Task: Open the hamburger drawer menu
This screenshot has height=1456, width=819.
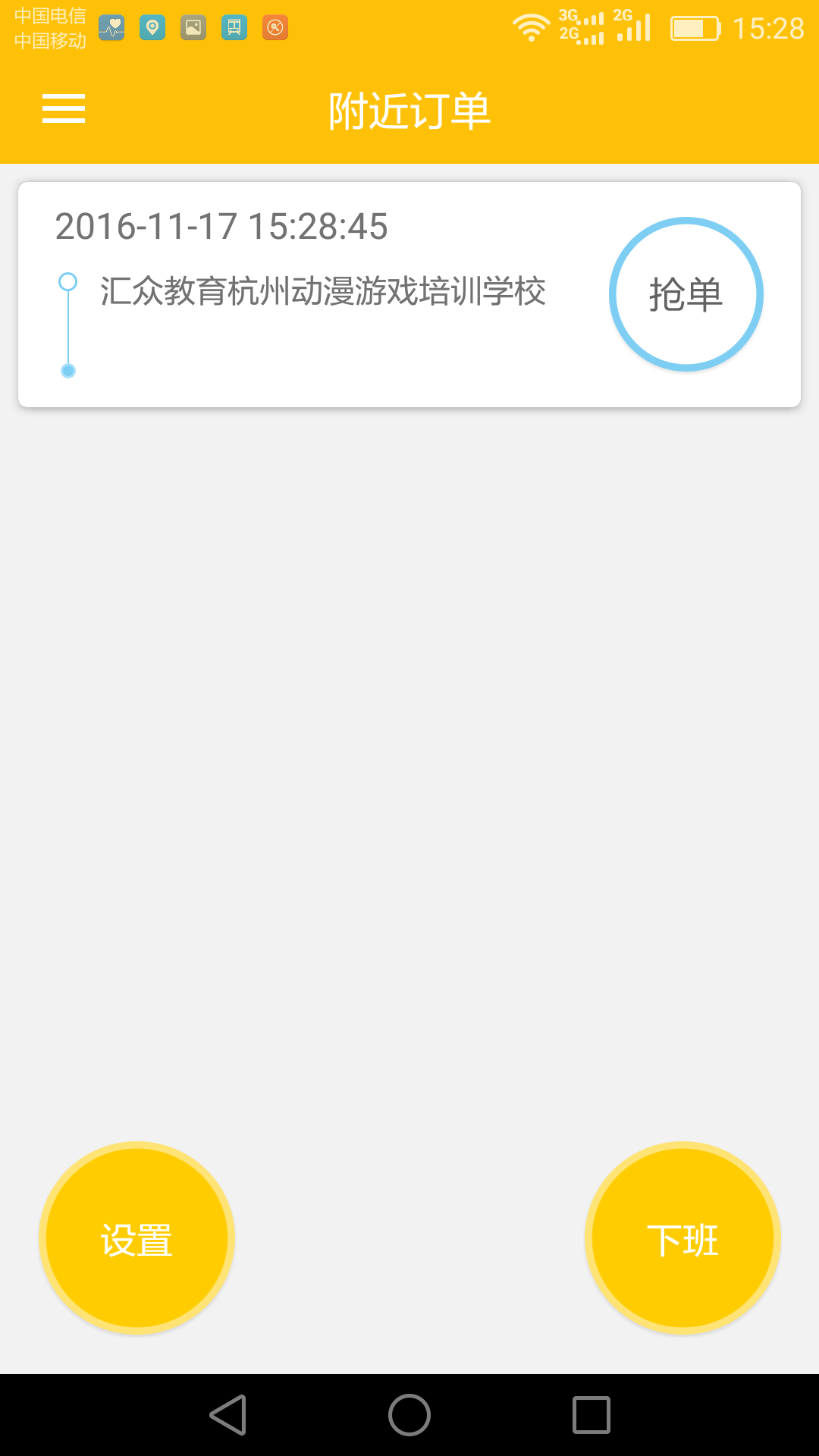Action: tap(64, 108)
